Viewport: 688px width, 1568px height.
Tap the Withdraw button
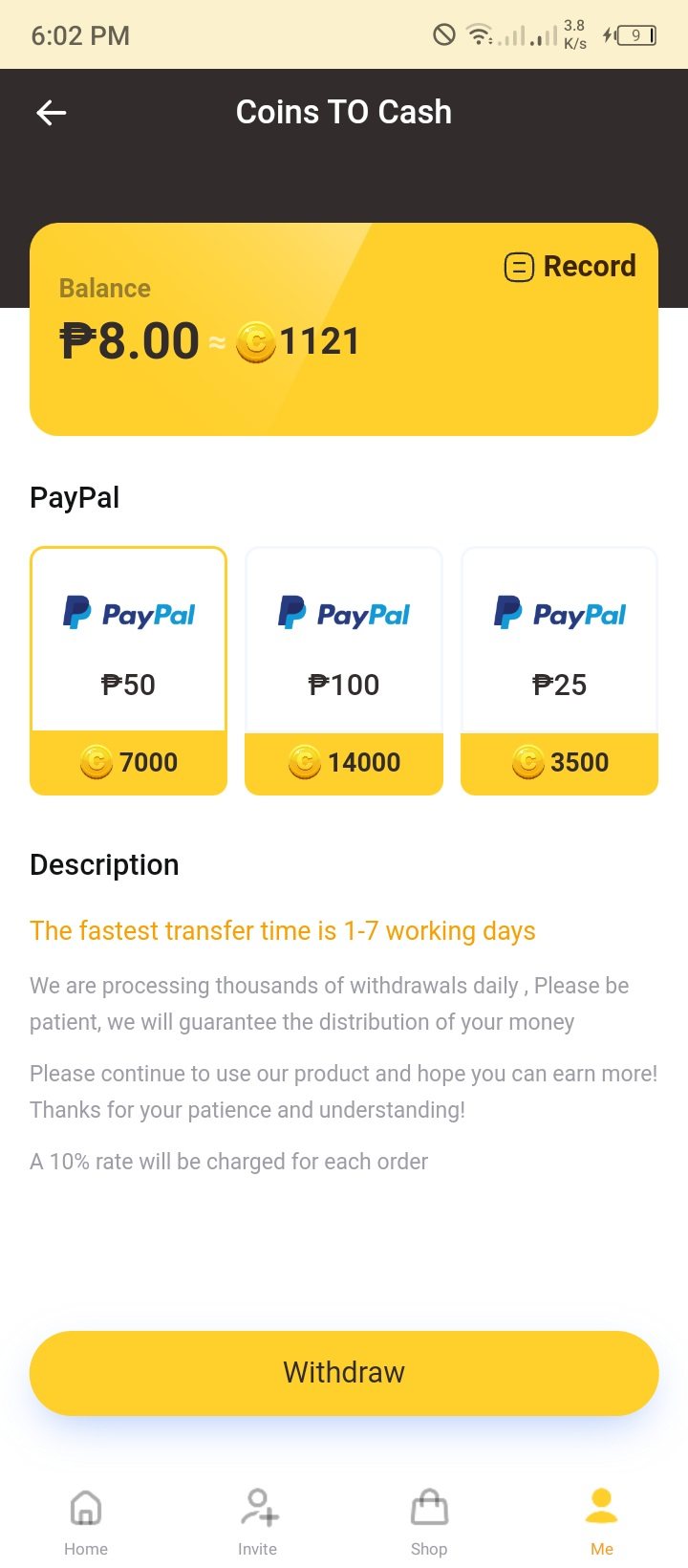(x=344, y=1372)
